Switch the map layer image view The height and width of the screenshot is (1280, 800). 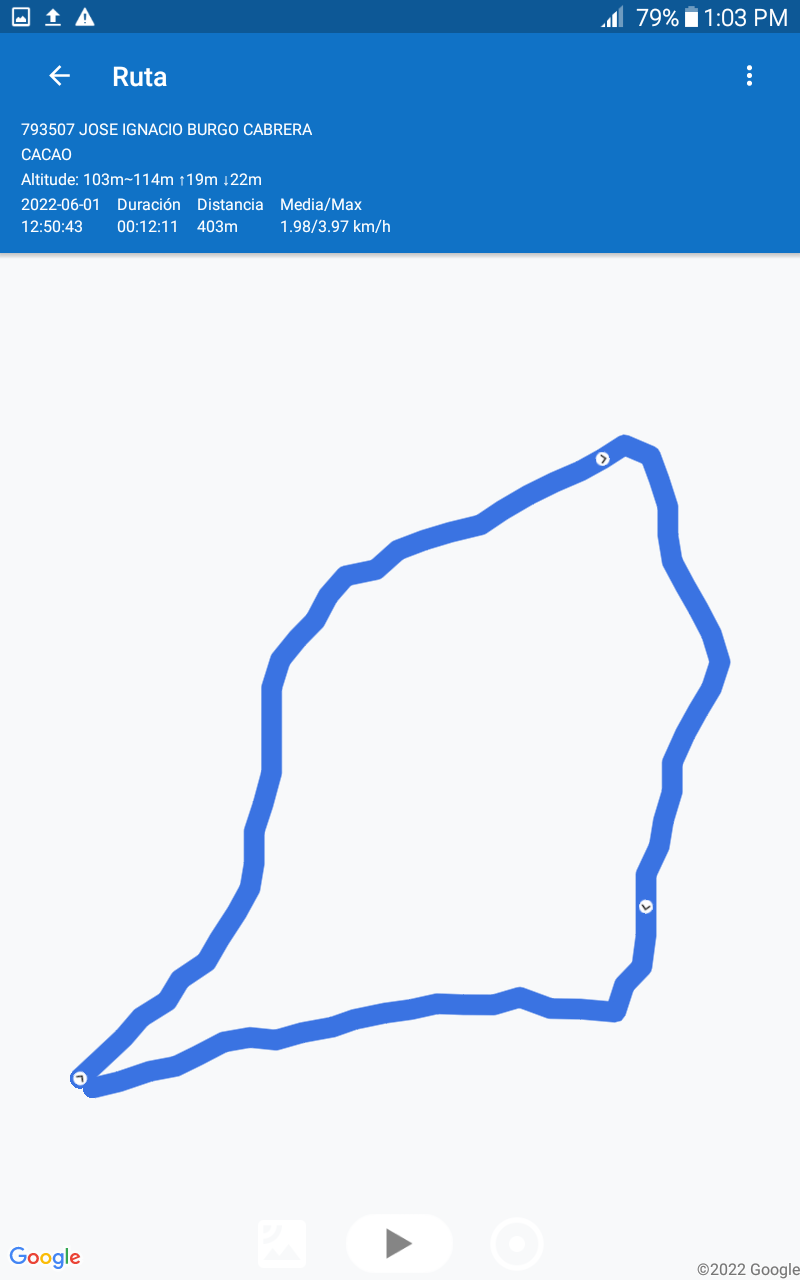282,1244
